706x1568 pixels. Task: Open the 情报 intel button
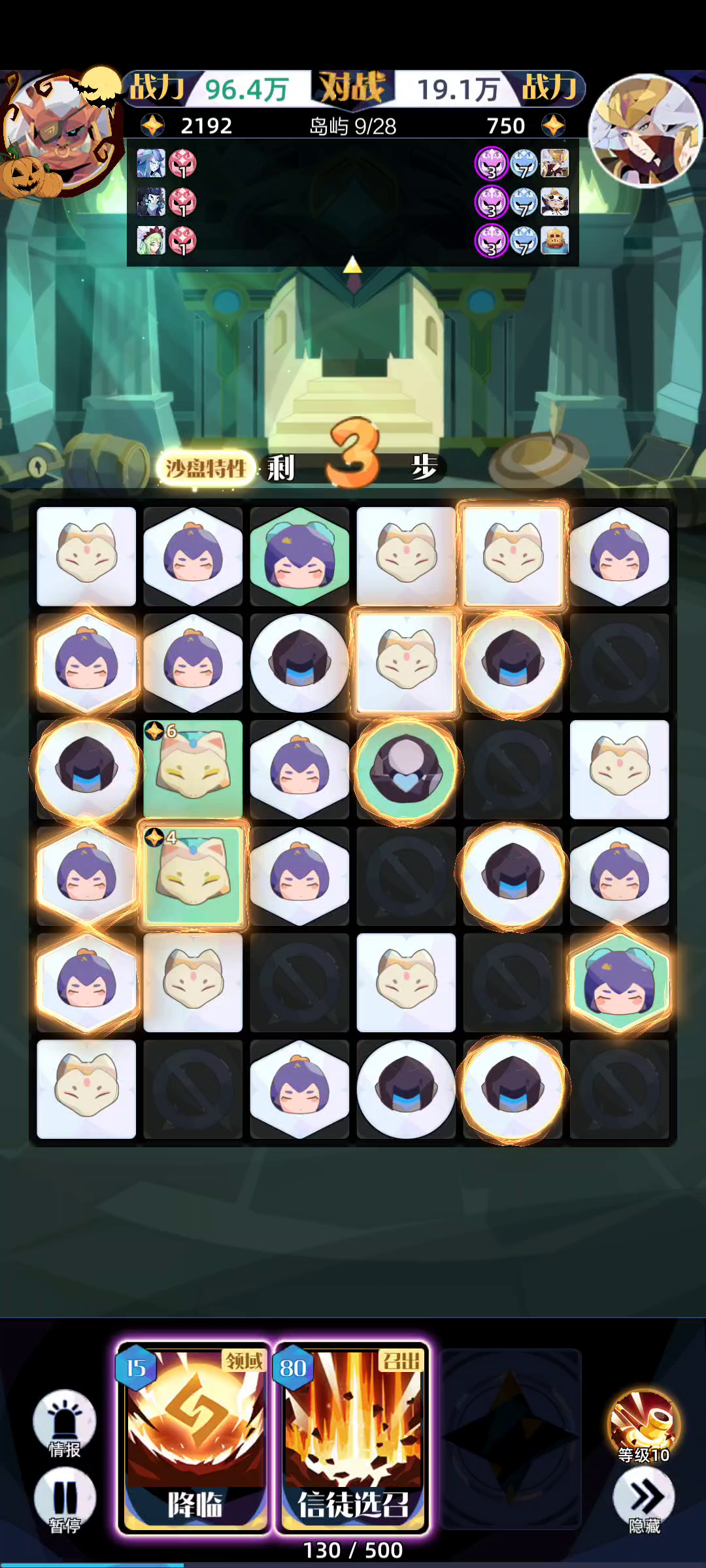[64, 1424]
